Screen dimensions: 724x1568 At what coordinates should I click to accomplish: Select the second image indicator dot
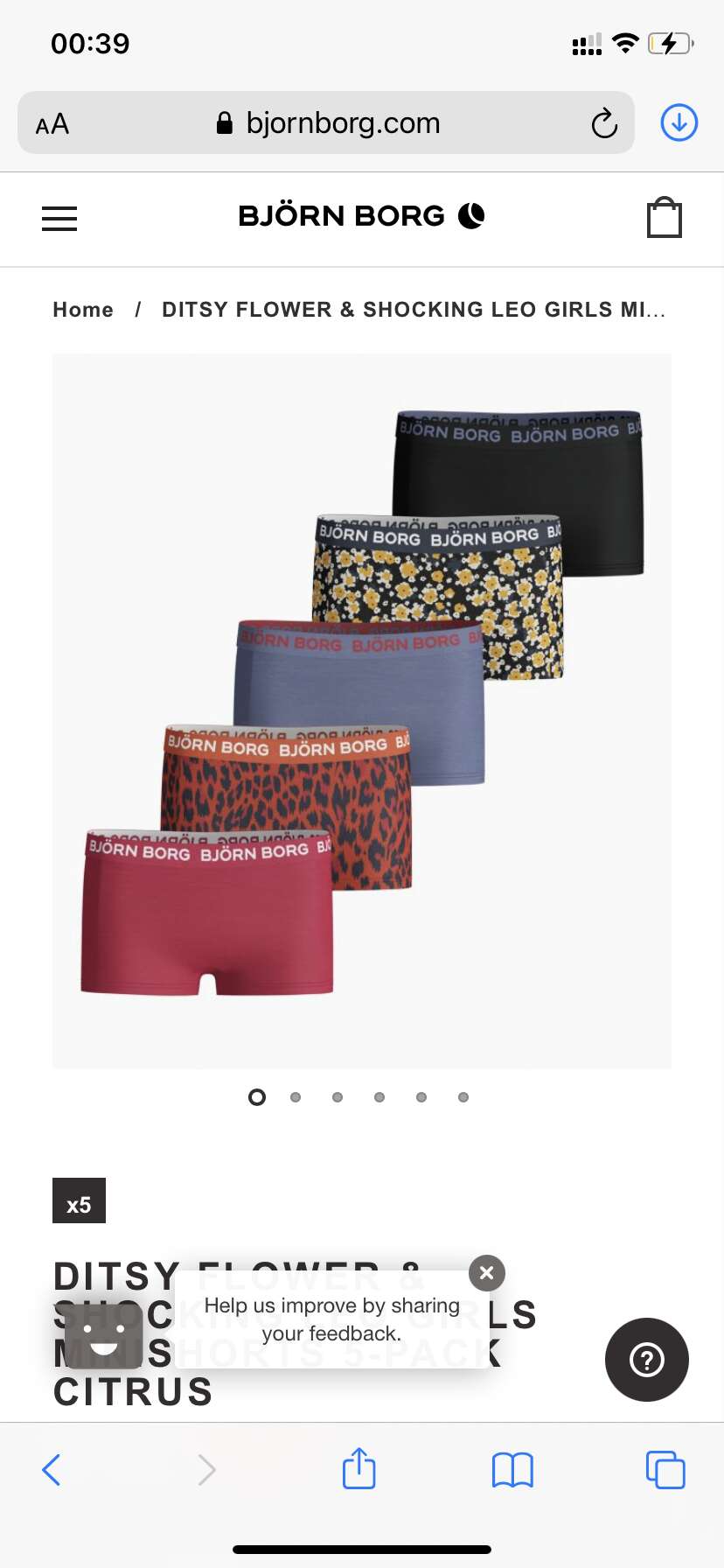(296, 1097)
